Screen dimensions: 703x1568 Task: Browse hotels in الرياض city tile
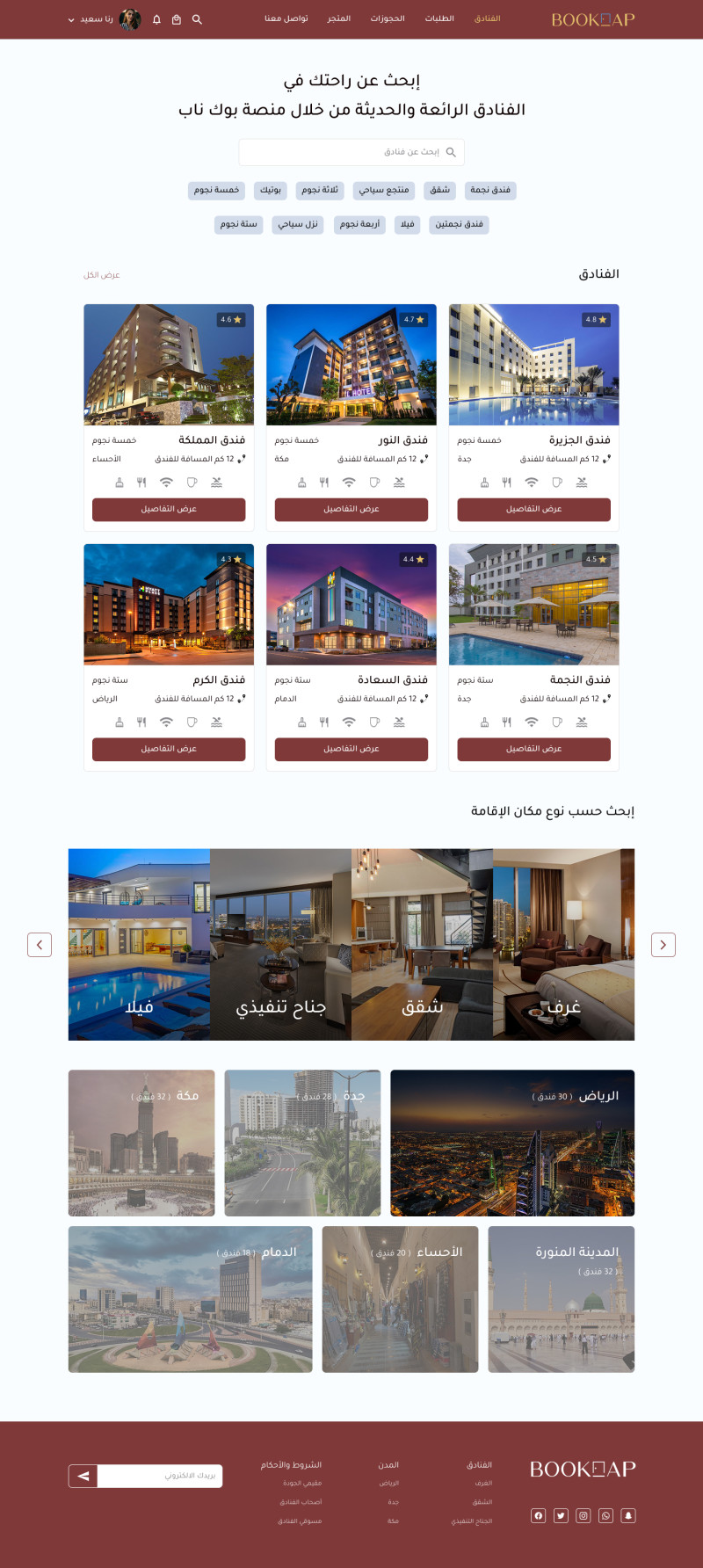click(x=512, y=1143)
